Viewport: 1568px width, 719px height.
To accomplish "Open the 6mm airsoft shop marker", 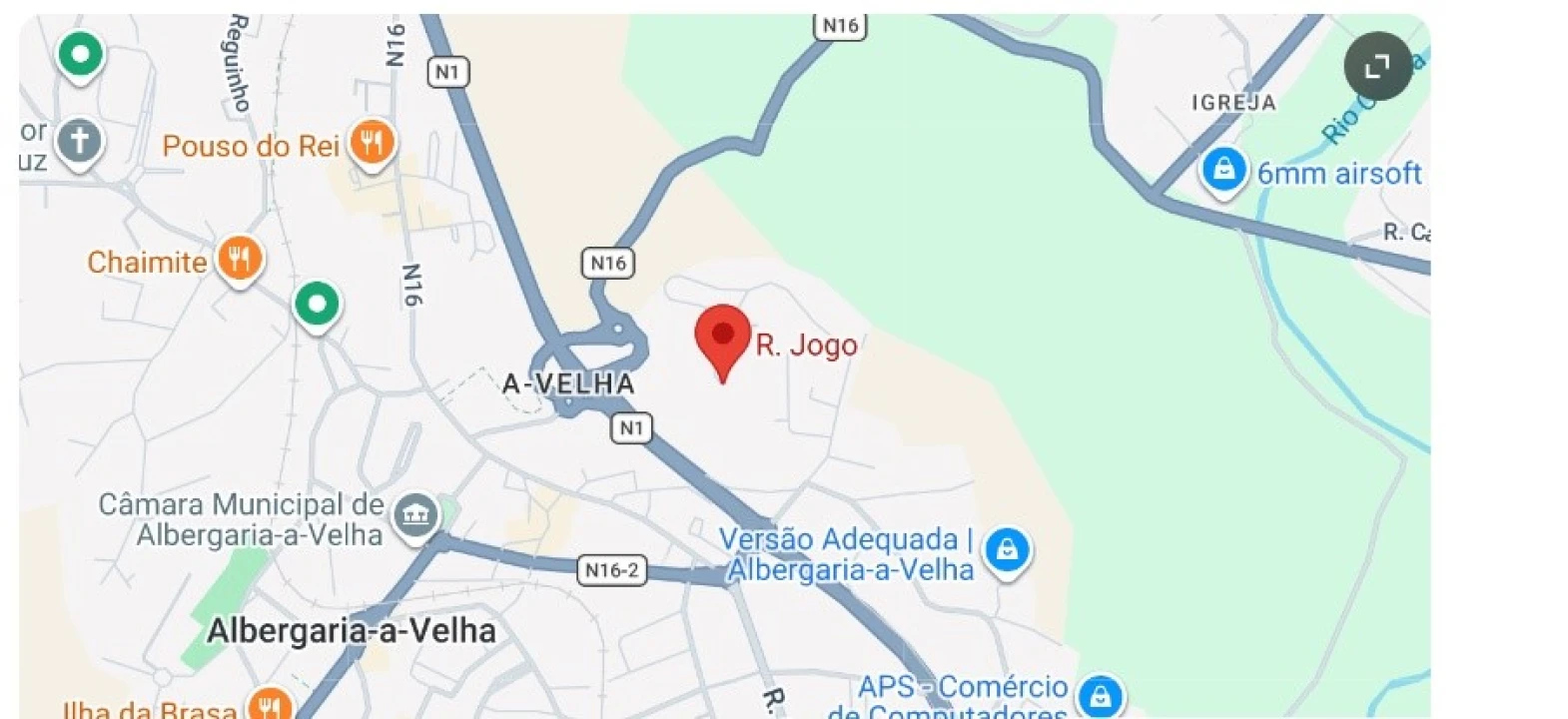I will [1223, 170].
